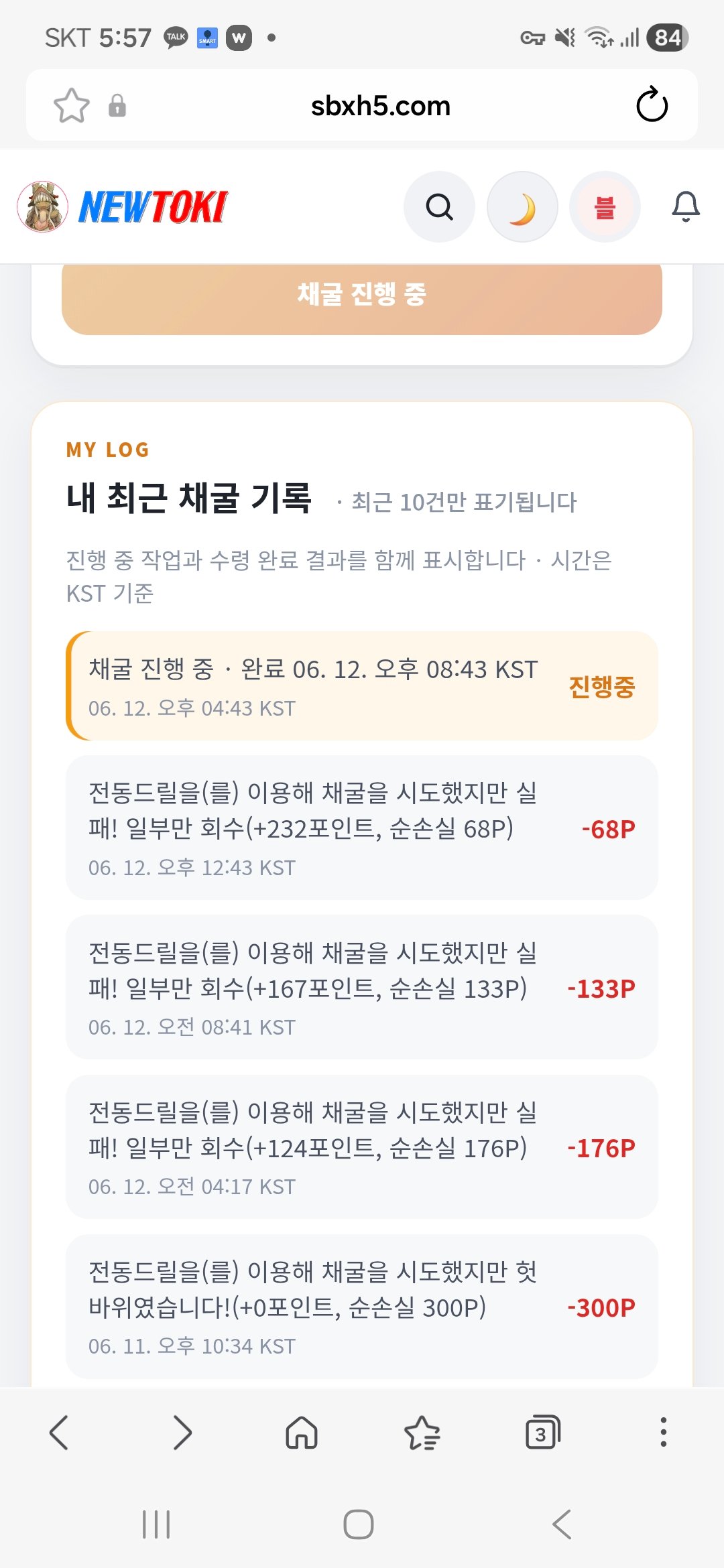Screen dimensions: 724x1568
Task: Open the browser home page button
Action: point(302,1433)
